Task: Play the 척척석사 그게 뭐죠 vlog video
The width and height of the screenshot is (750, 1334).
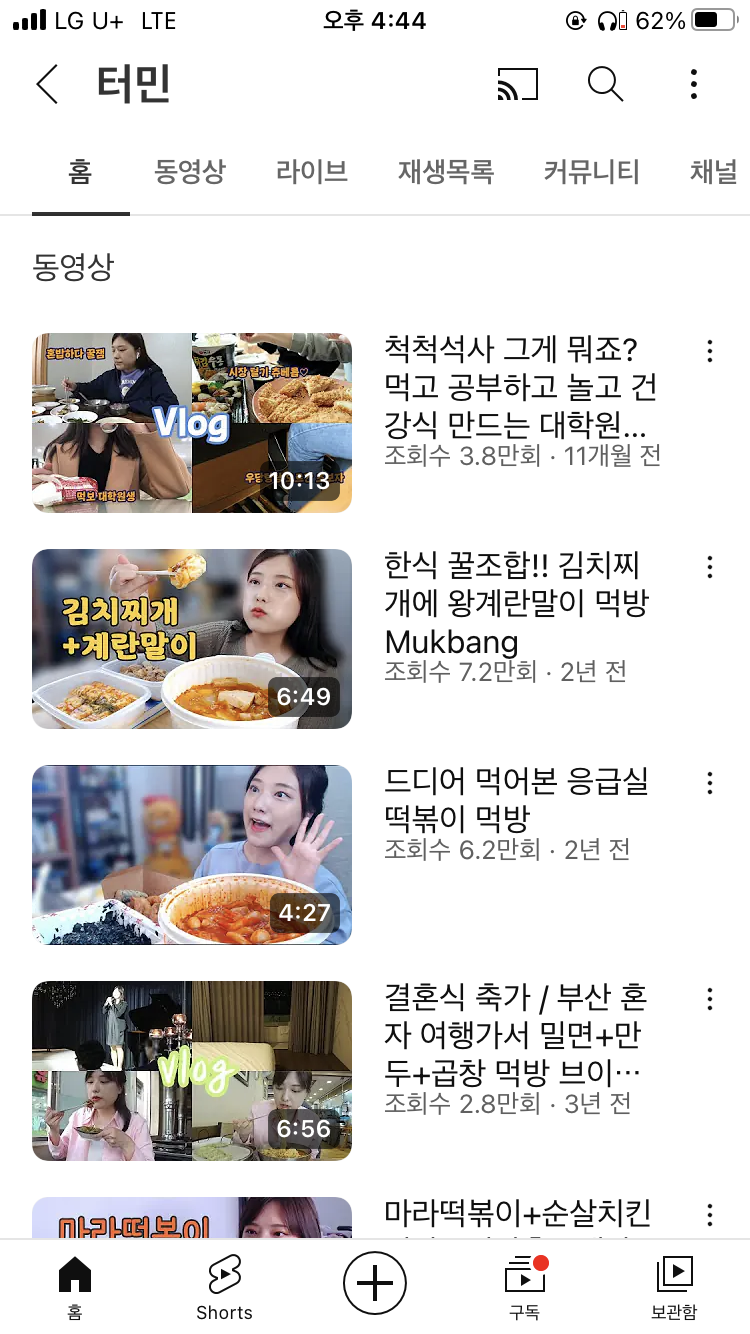Action: (x=192, y=423)
